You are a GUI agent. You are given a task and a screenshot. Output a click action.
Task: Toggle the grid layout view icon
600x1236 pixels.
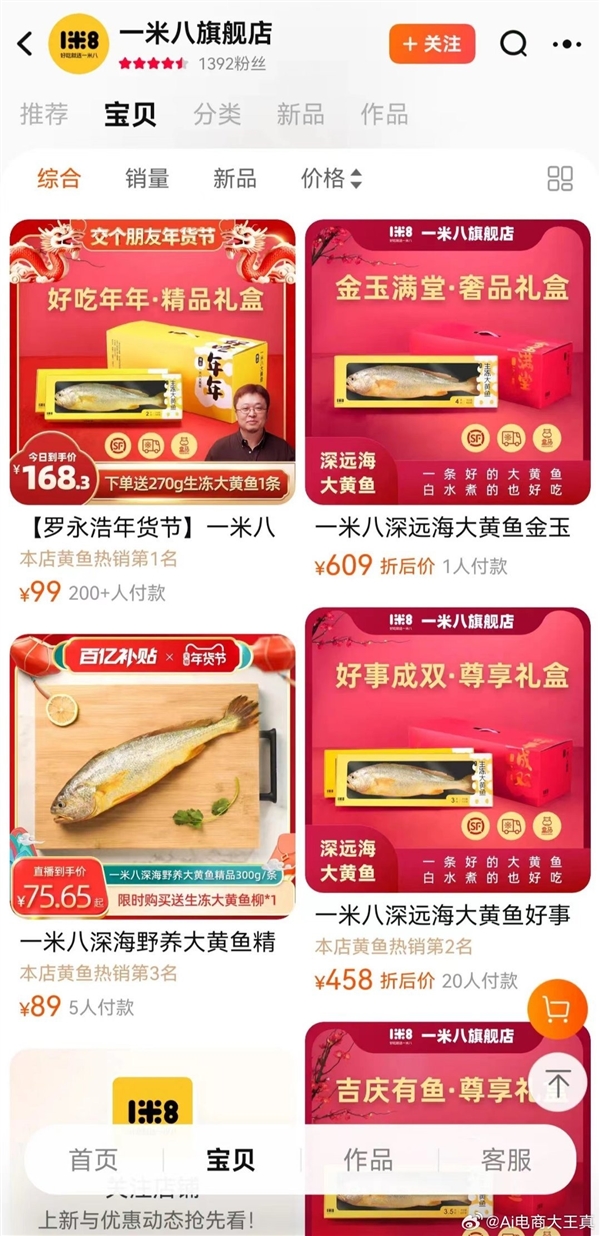click(x=560, y=179)
